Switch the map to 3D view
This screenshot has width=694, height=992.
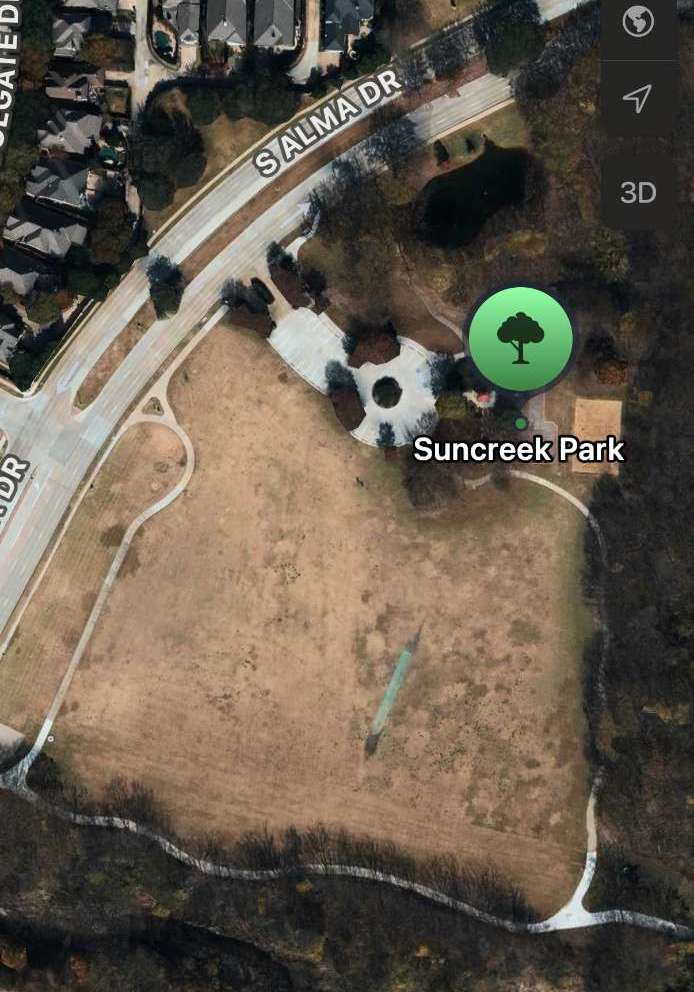point(638,192)
